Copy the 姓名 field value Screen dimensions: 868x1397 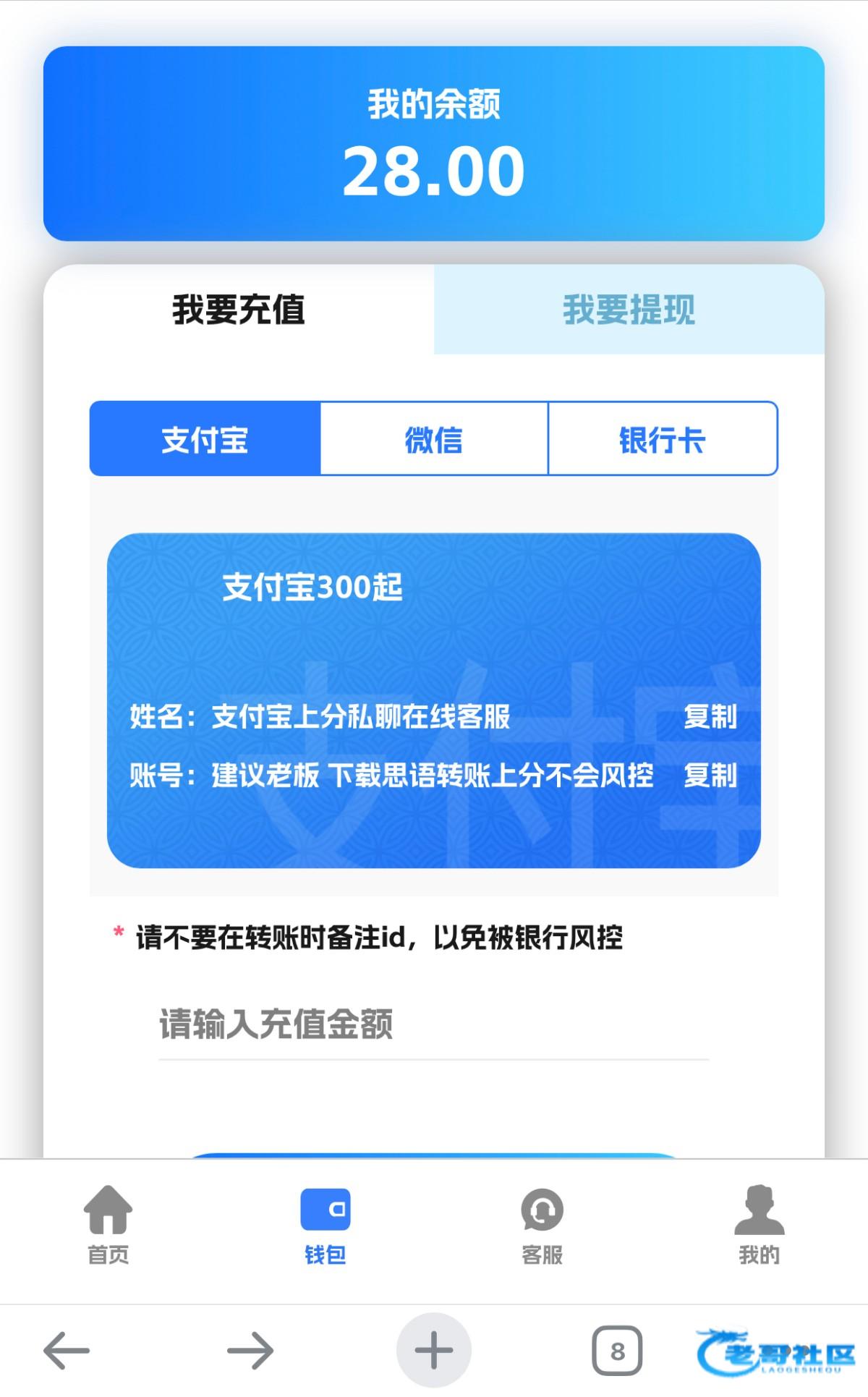710,717
